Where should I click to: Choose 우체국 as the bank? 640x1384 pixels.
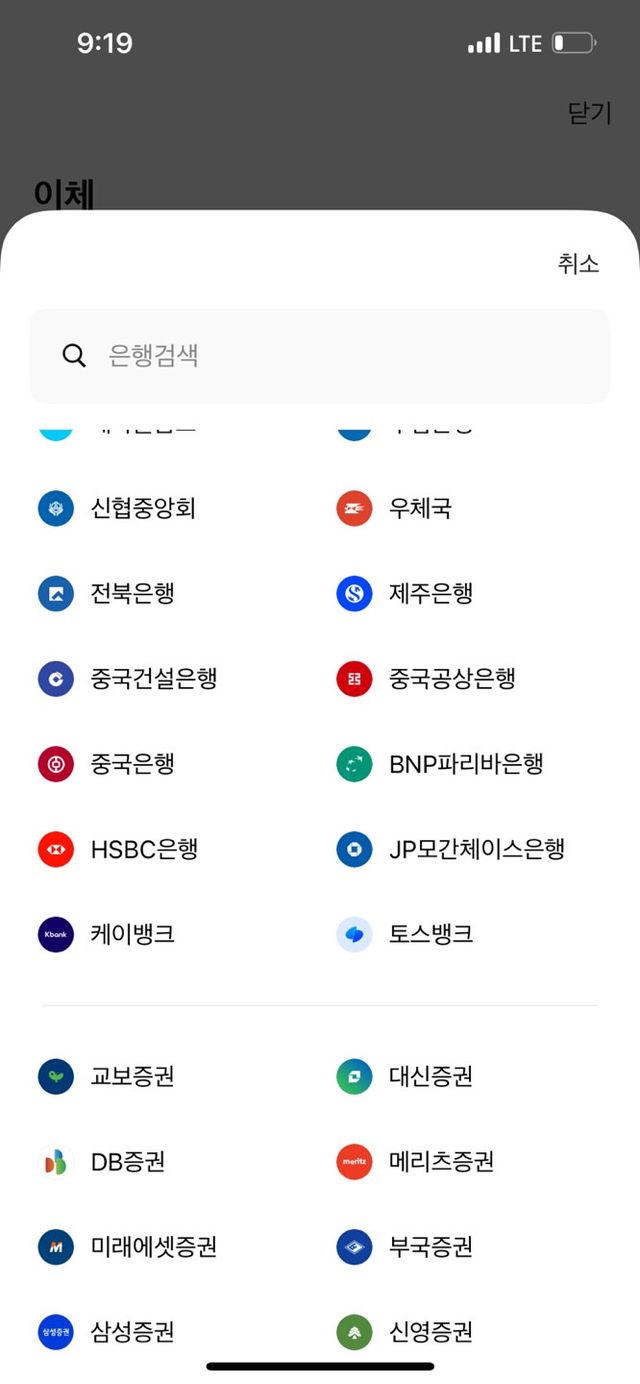(420, 508)
